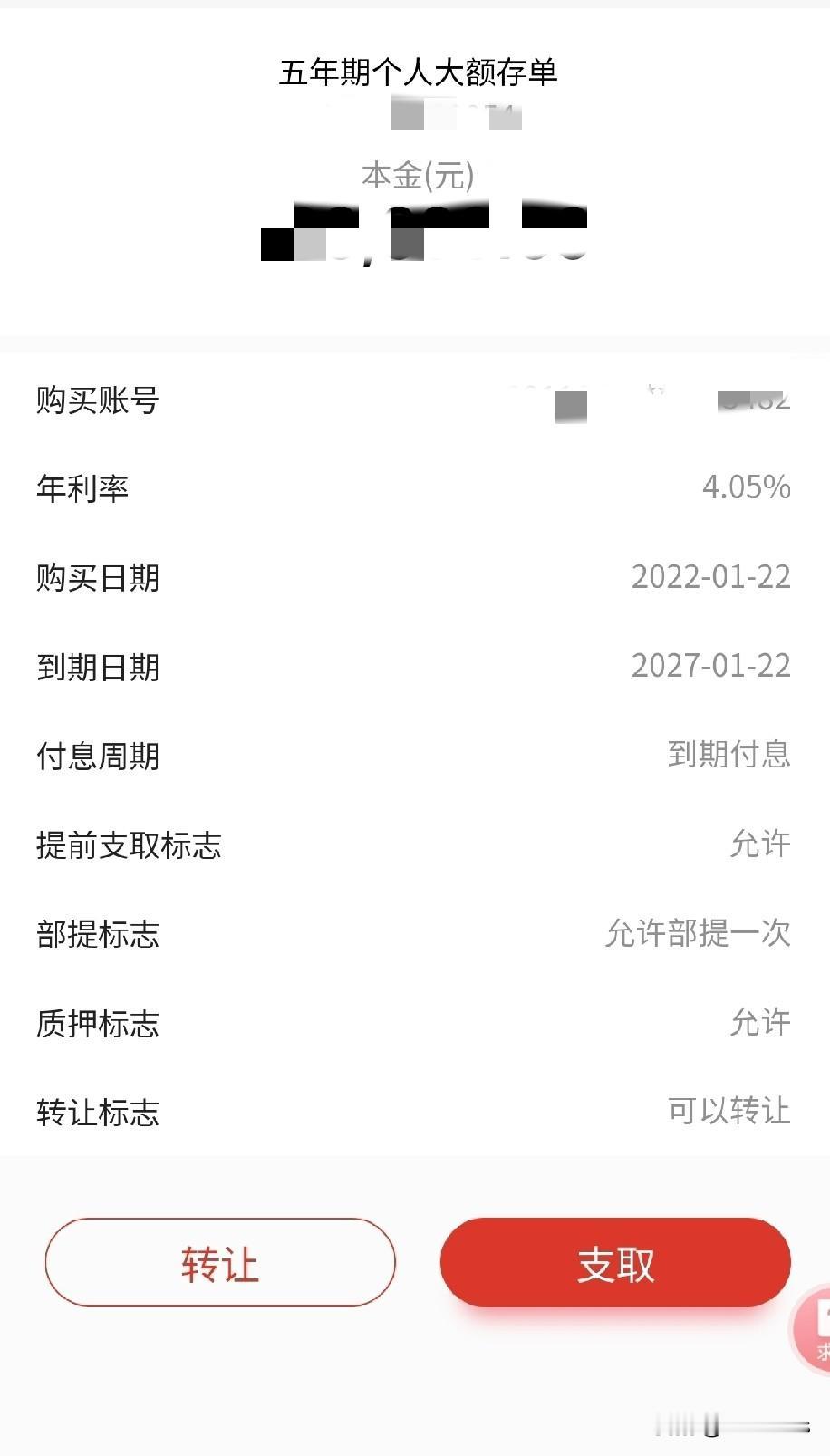Open the 转让 (Transfer) button
This screenshot has height=1456, width=830.
pyautogui.click(x=220, y=1262)
